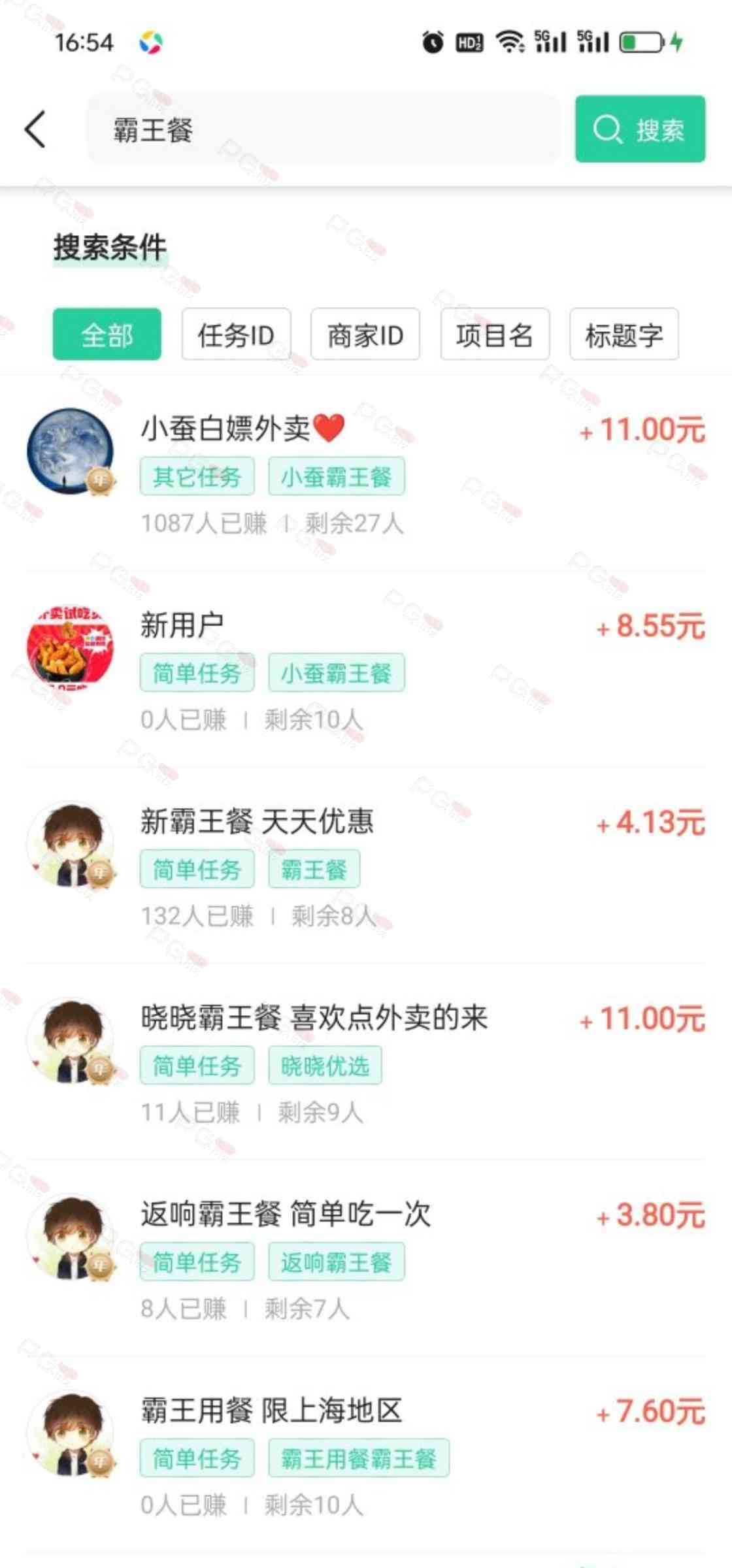
Task: Filter search by 任务ID
Action: [236, 335]
